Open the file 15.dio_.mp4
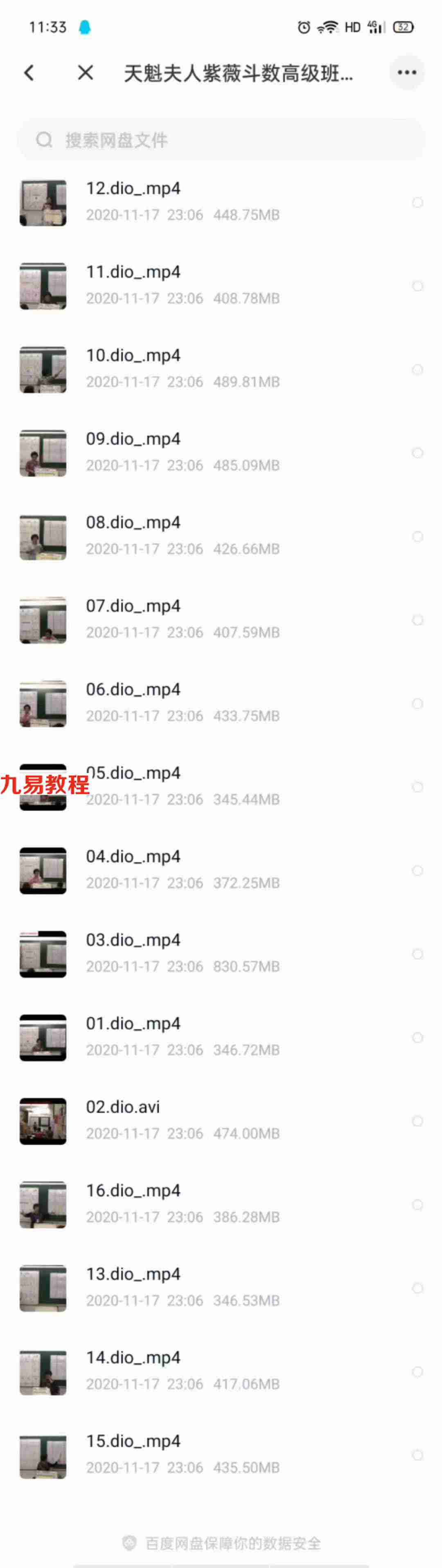 pyautogui.click(x=221, y=1455)
